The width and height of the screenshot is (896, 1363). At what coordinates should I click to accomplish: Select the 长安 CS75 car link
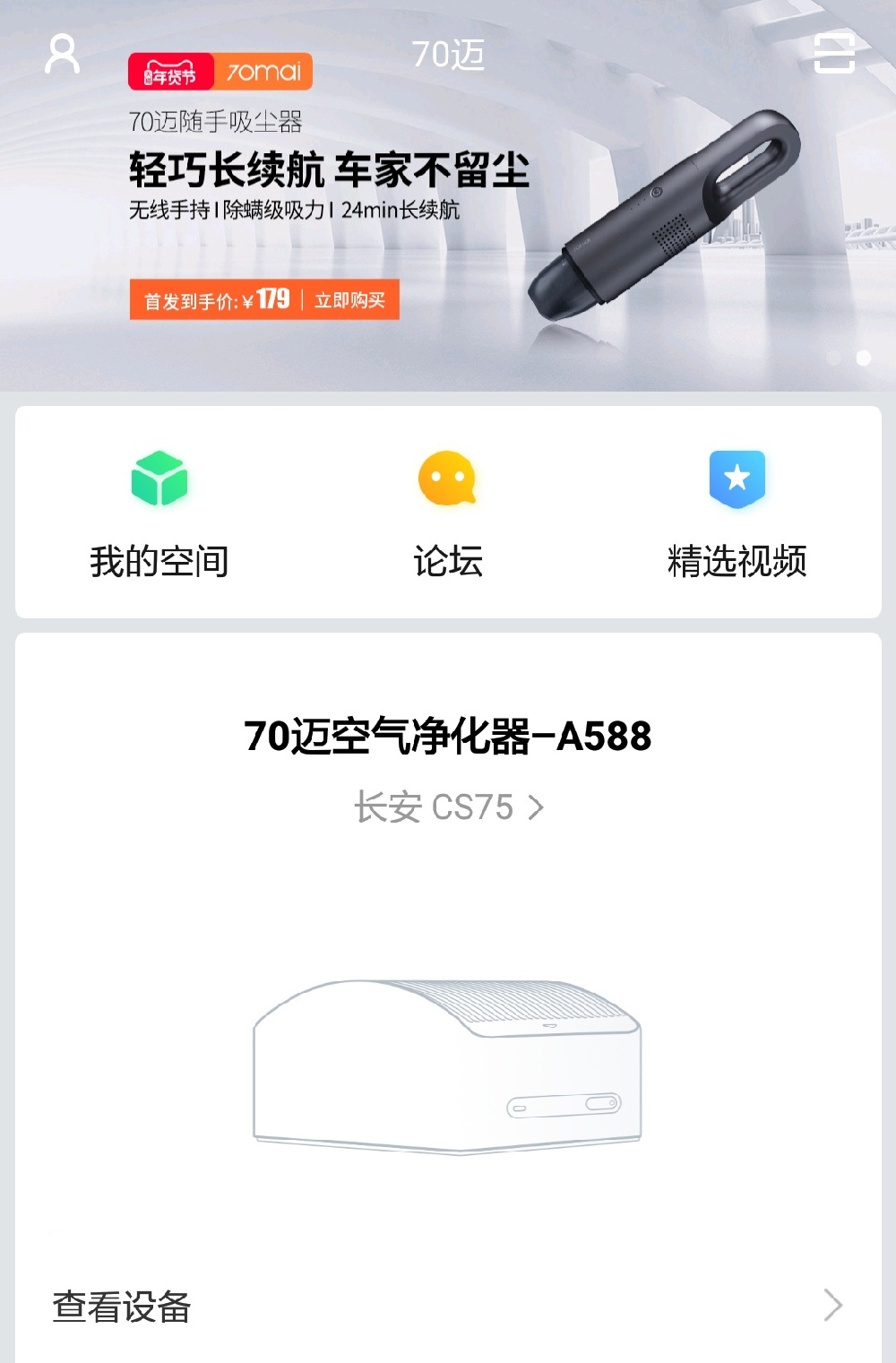coord(448,807)
